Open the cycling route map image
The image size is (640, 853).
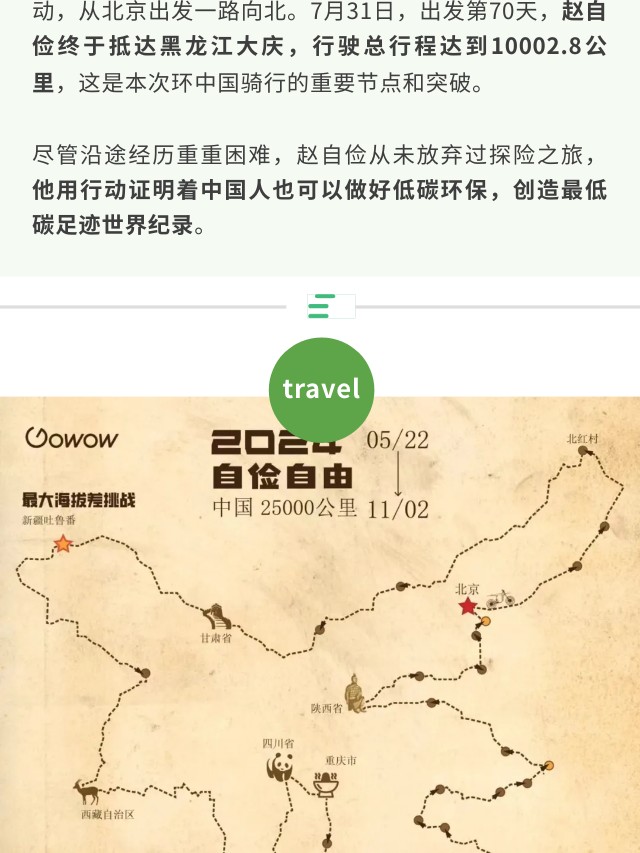pyautogui.click(x=320, y=640)
